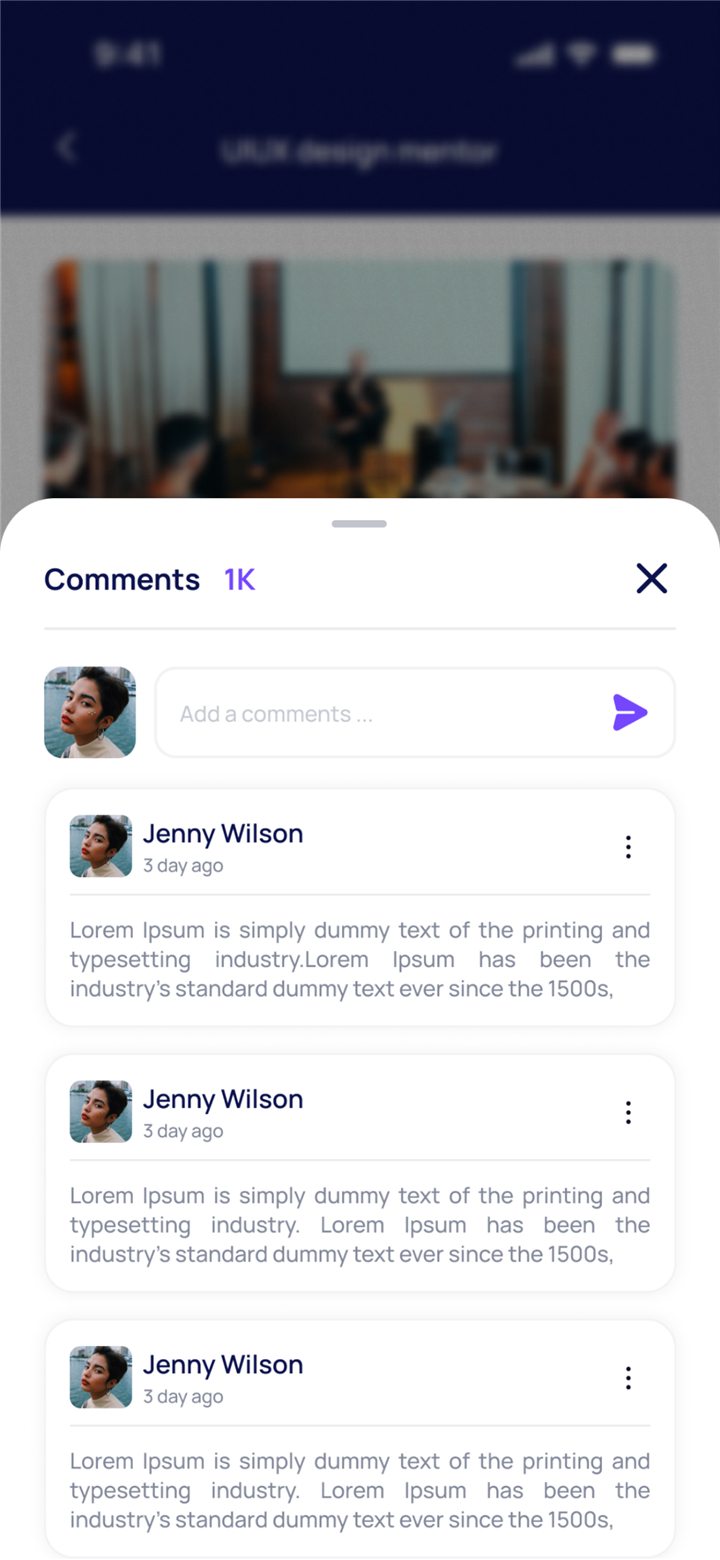Open the Comments section header
This screenshot has height=1560, width=720.
(x=121, y=579)
